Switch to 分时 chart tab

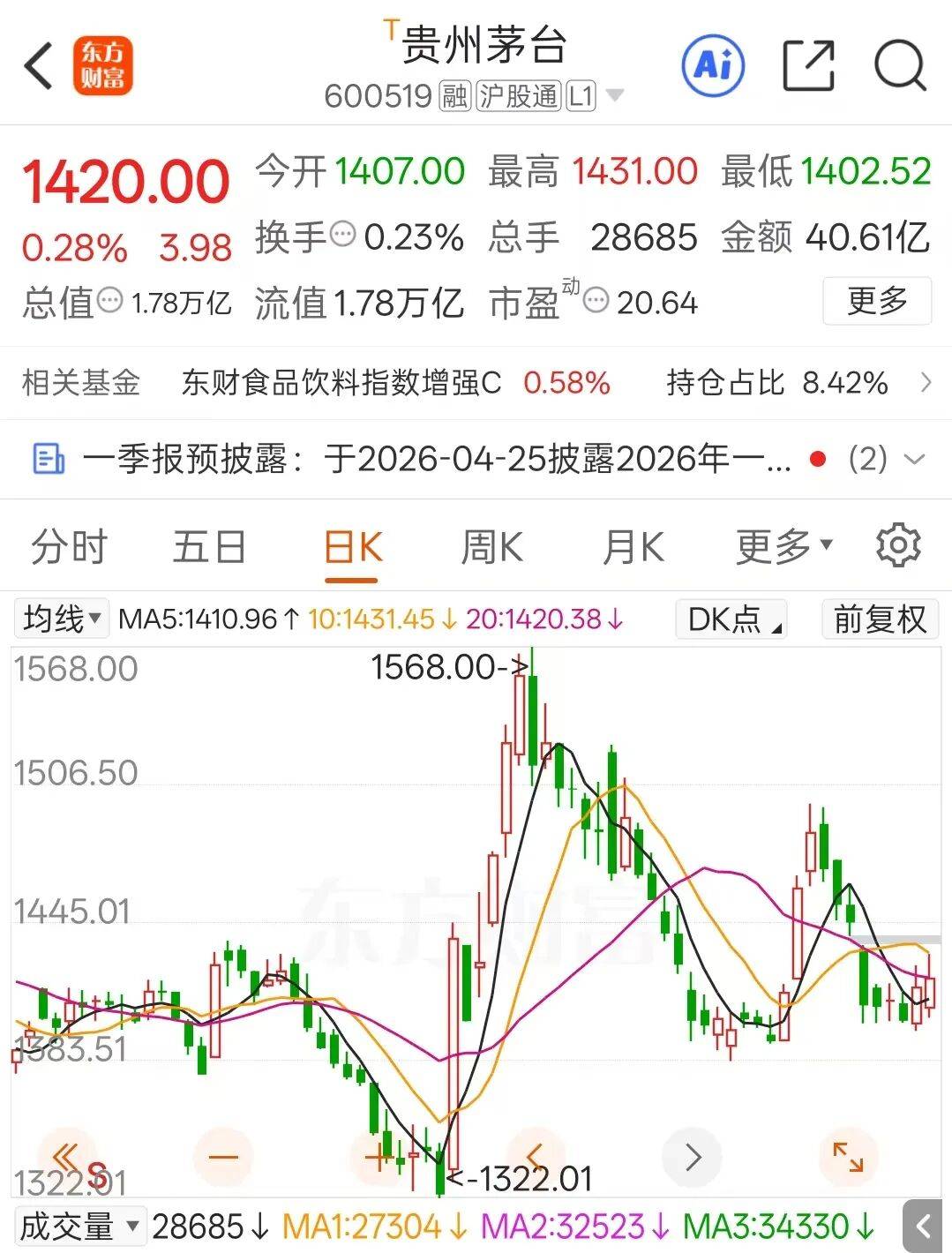coord(69,547)
